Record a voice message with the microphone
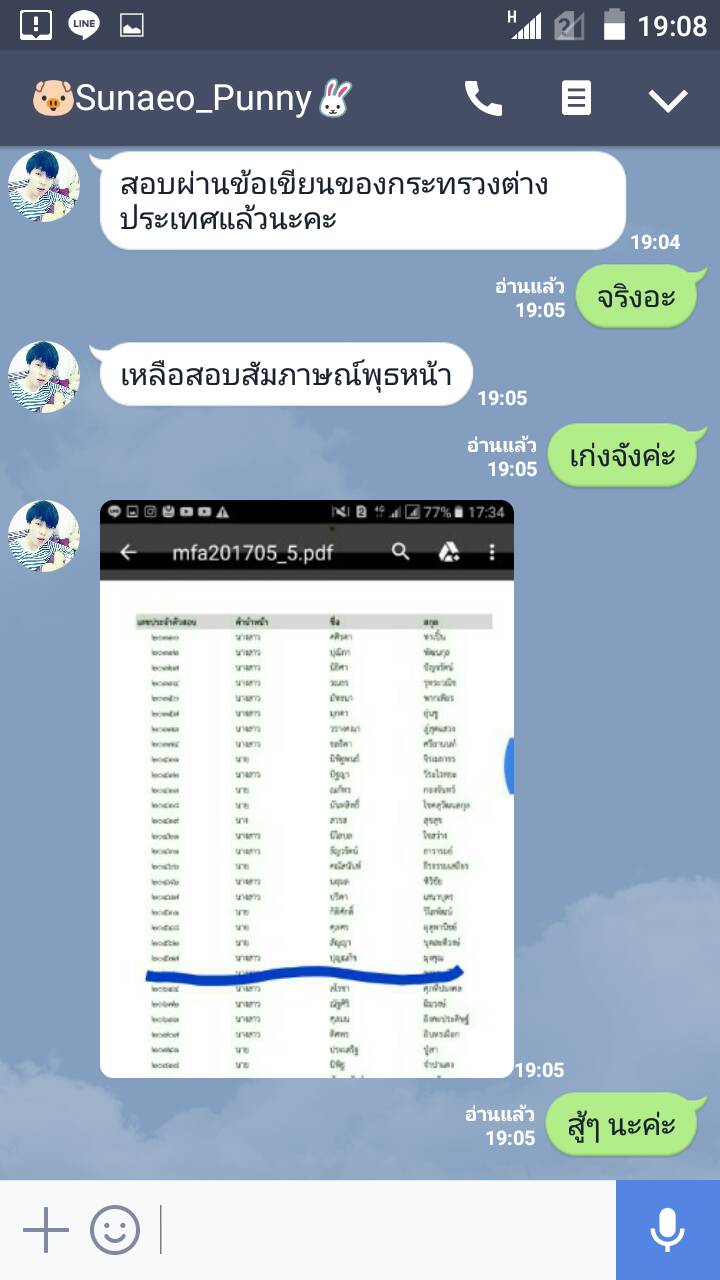720x1280 pixels. tap(667, 1230)
